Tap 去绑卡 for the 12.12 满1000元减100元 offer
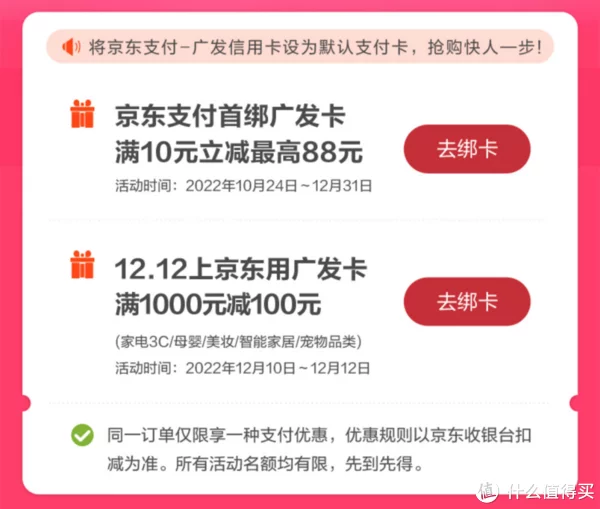Viewport: 600px width, 509px height. click(x=467, y=300)
